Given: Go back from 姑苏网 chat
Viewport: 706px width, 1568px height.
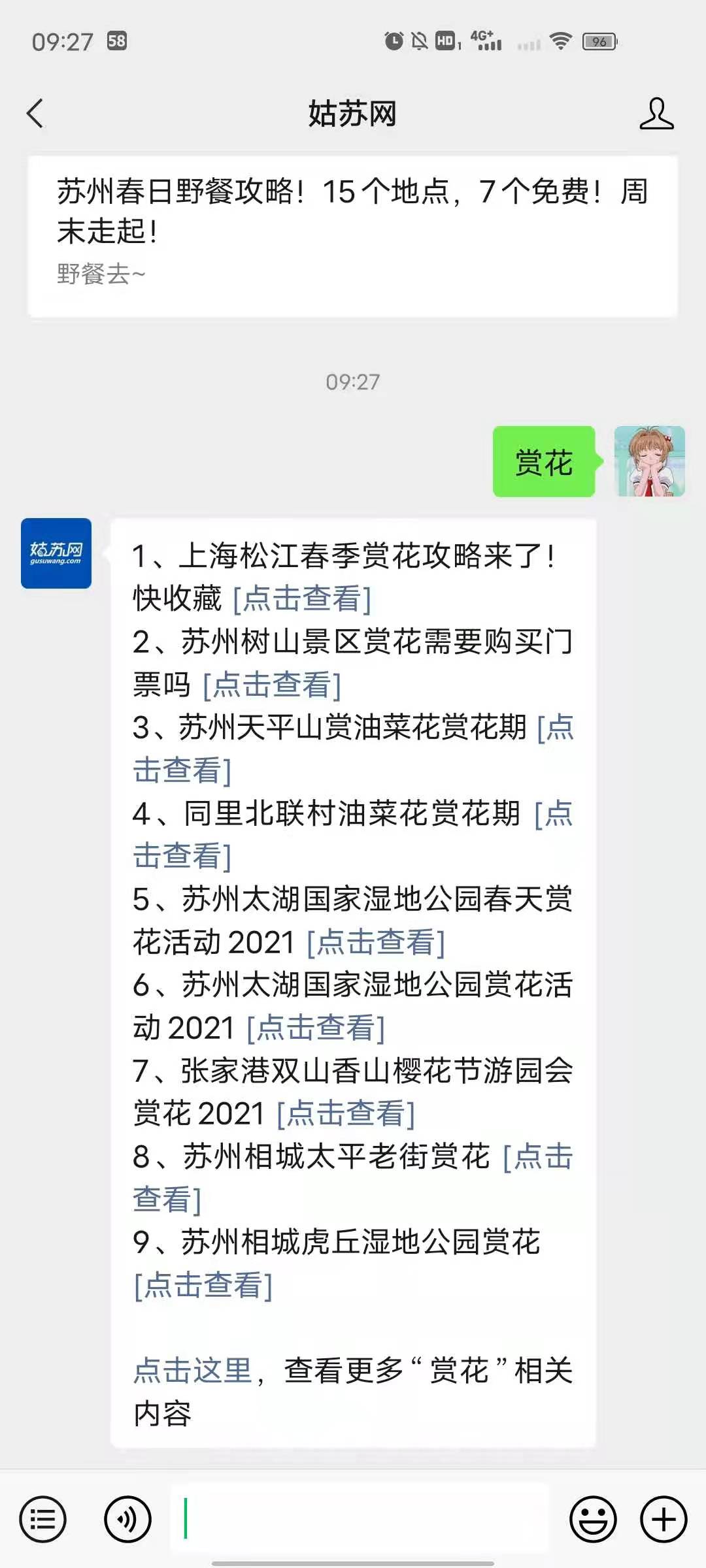Looking at the screenshot, I should click(35, 114).
